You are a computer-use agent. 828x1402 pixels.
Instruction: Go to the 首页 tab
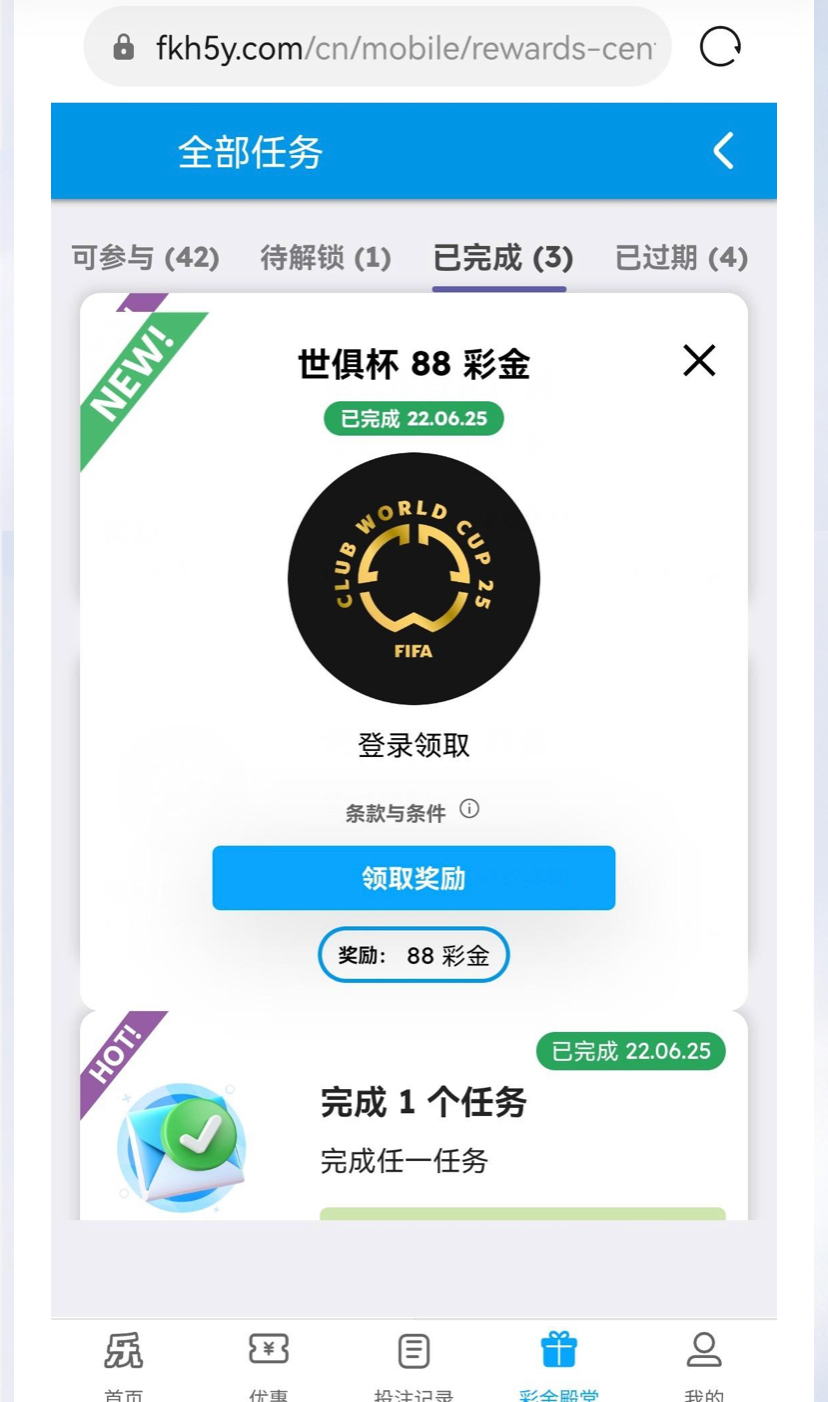coord(124,1362)
